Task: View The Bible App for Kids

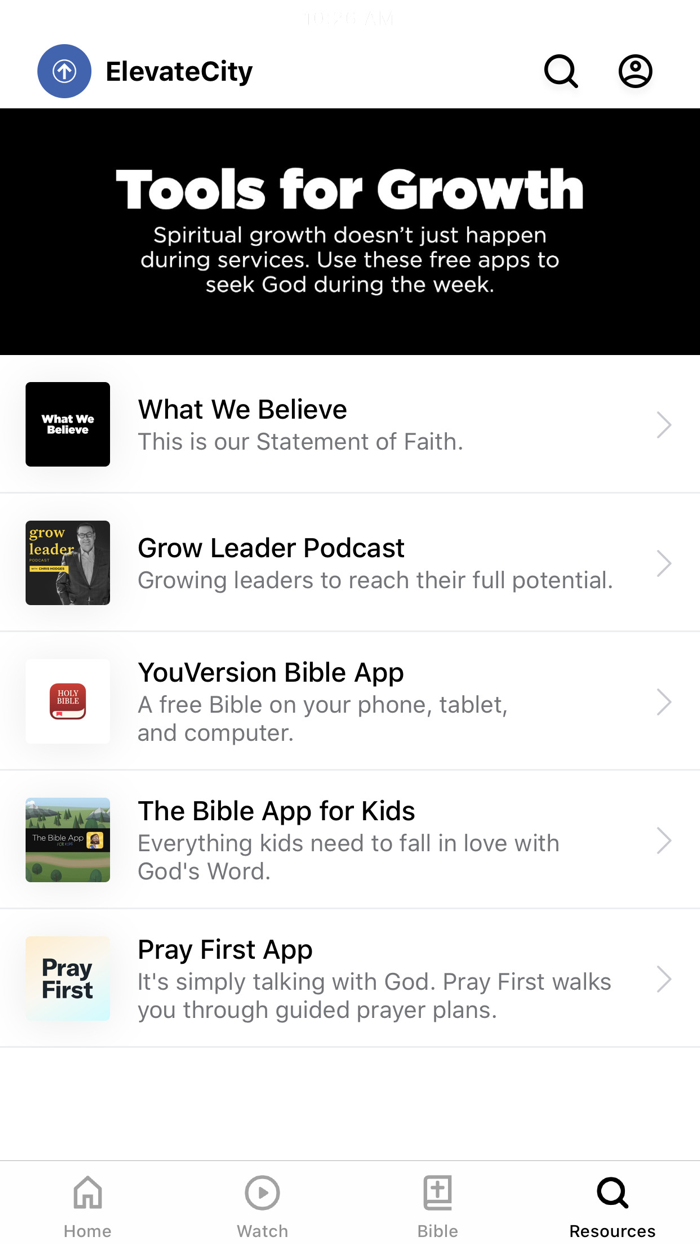Action: pyautogui.click(x=350, y=840)
